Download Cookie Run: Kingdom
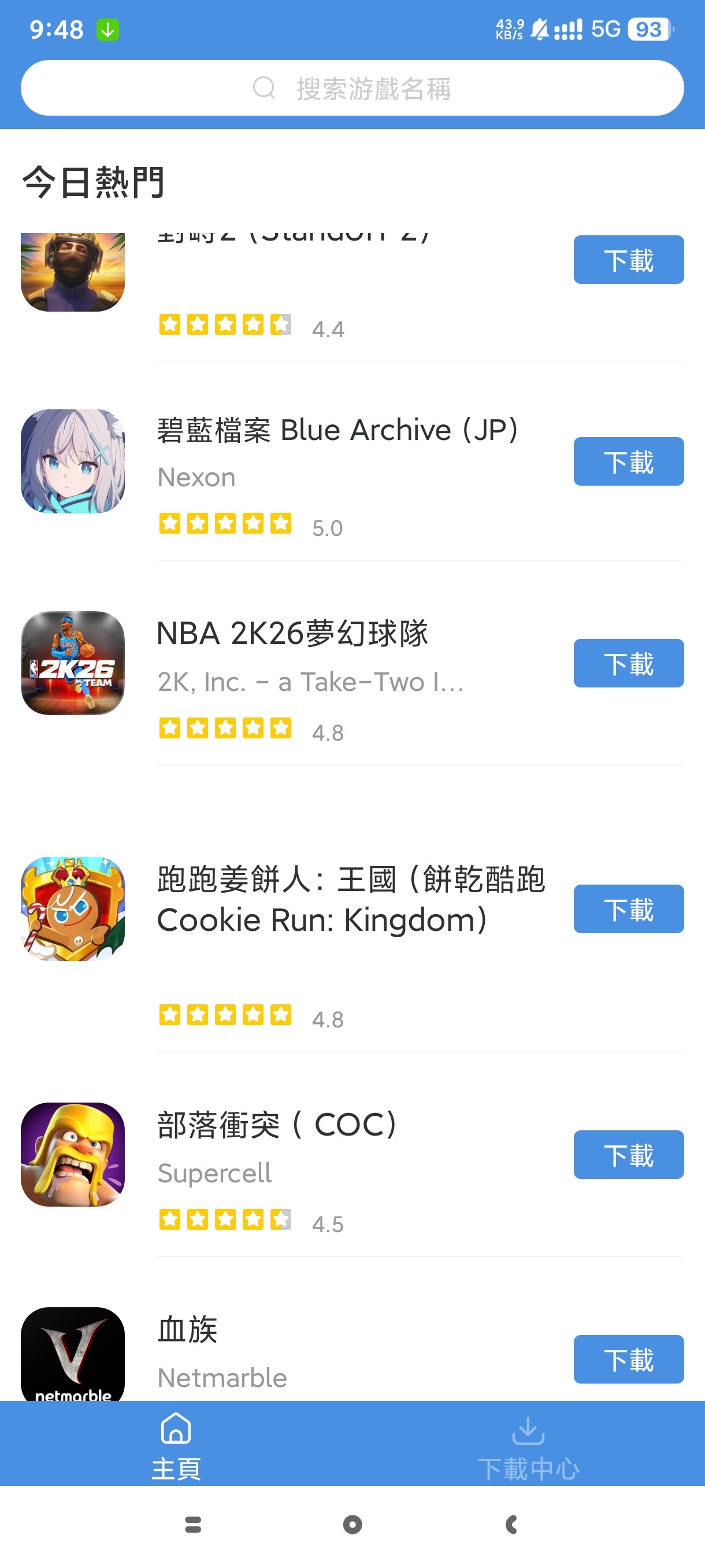This screenshot has width=705, height=1568. [628, 909]
